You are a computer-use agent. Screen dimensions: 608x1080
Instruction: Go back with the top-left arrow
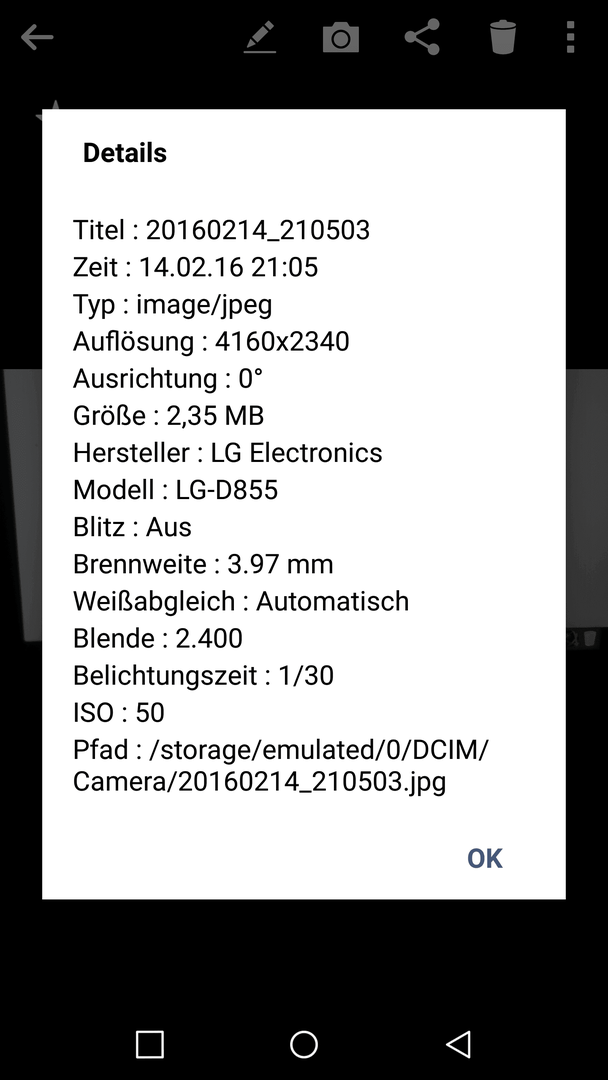pyautogui.click(x=36, y=37)
